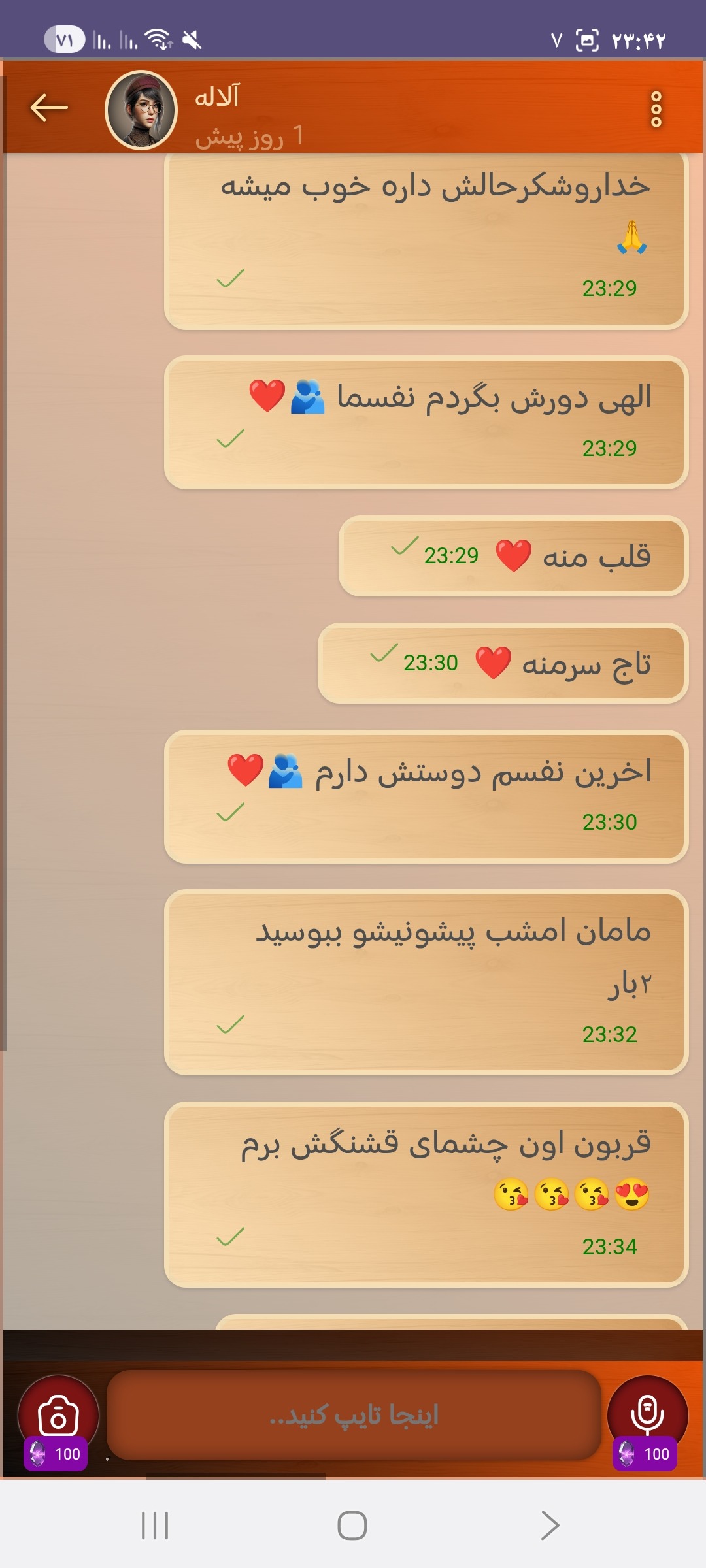706x1568 pixels.
Task: Send a photo with the camera button
Action: (x=58, y=1416)
